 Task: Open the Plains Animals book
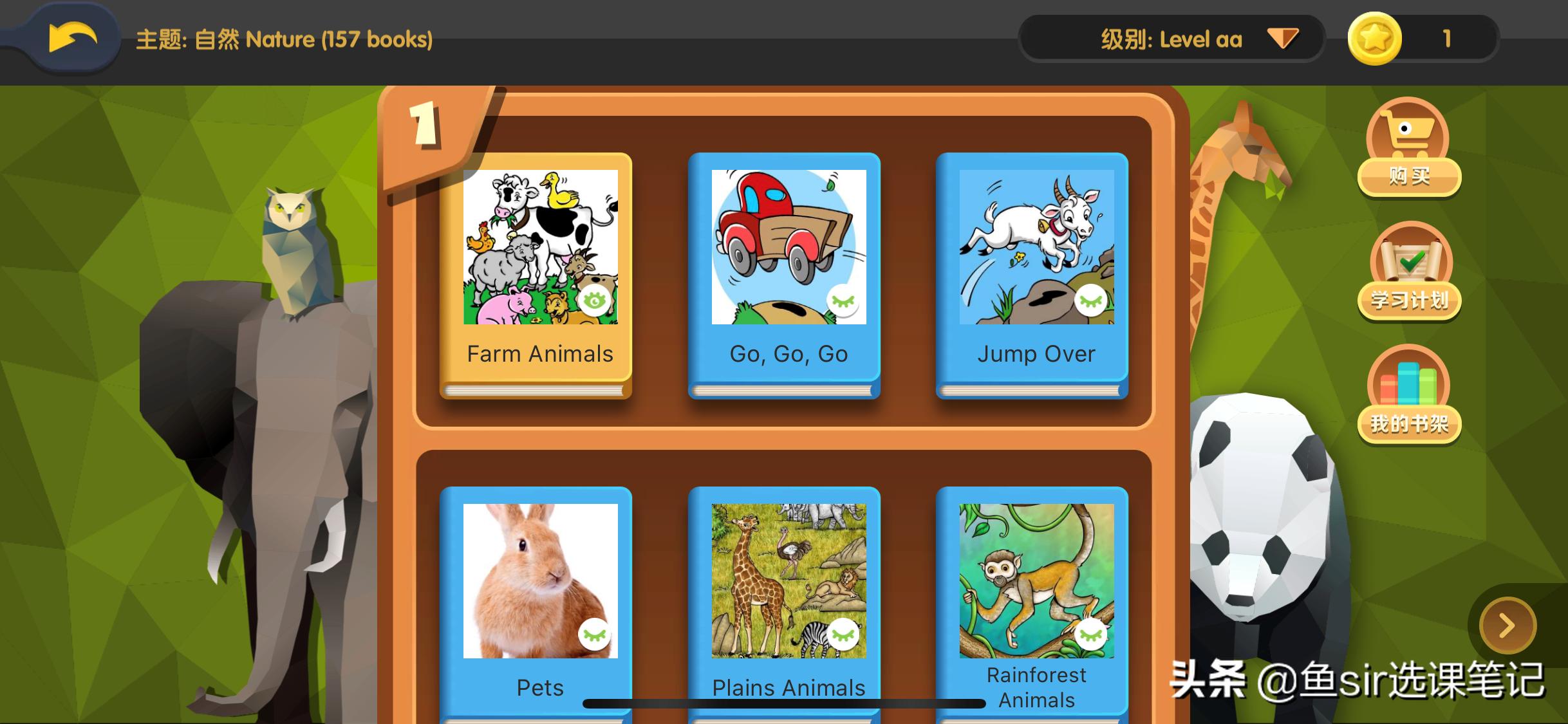click(x=788, y=599)
